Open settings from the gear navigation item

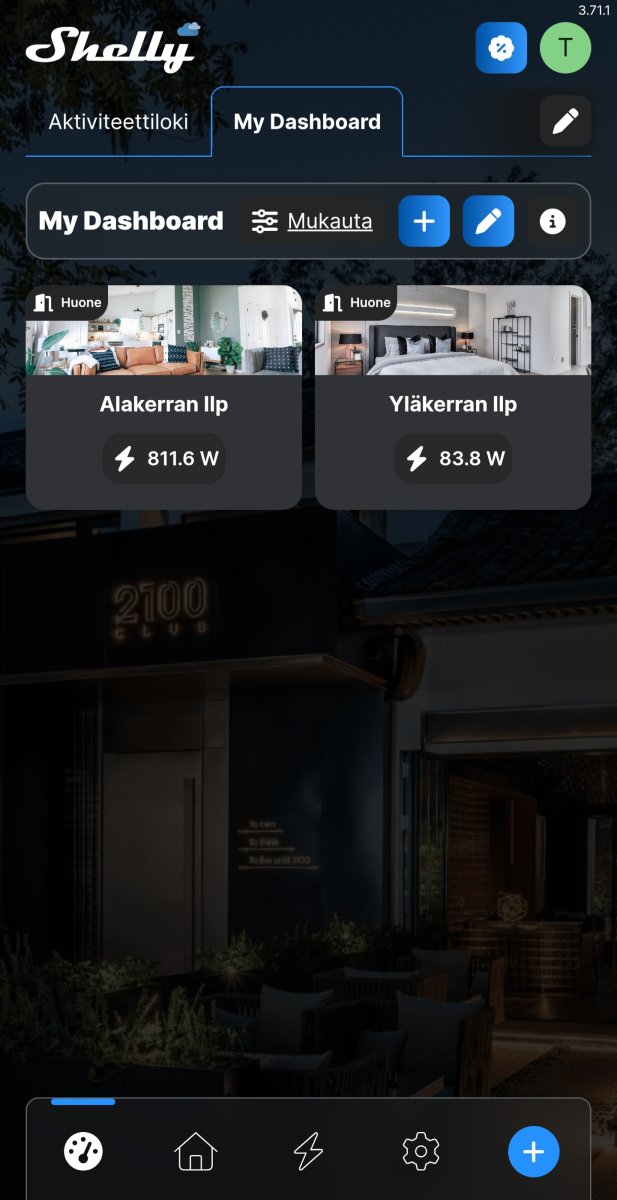421,1152
